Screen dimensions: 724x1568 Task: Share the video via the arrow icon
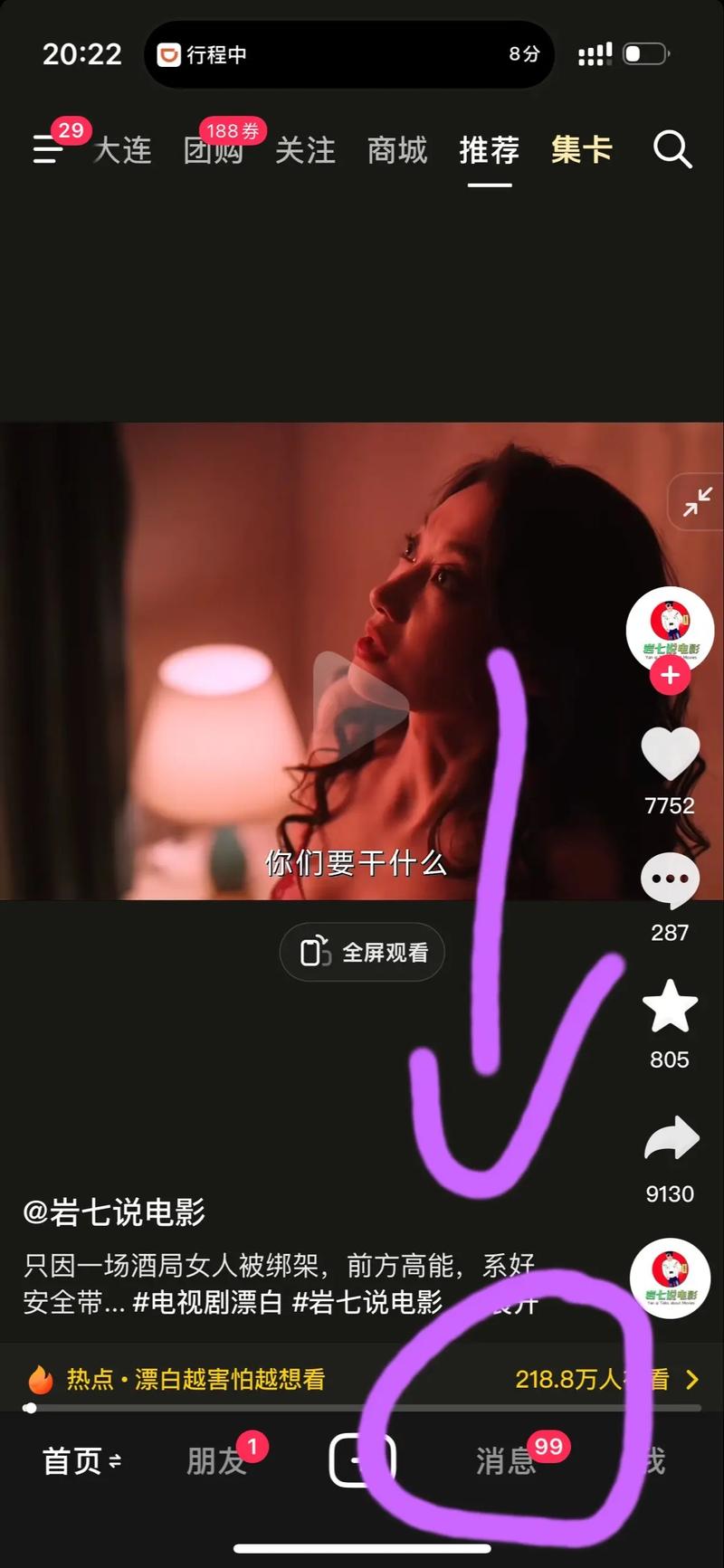pyautogui.click(x=671, y=1140)
